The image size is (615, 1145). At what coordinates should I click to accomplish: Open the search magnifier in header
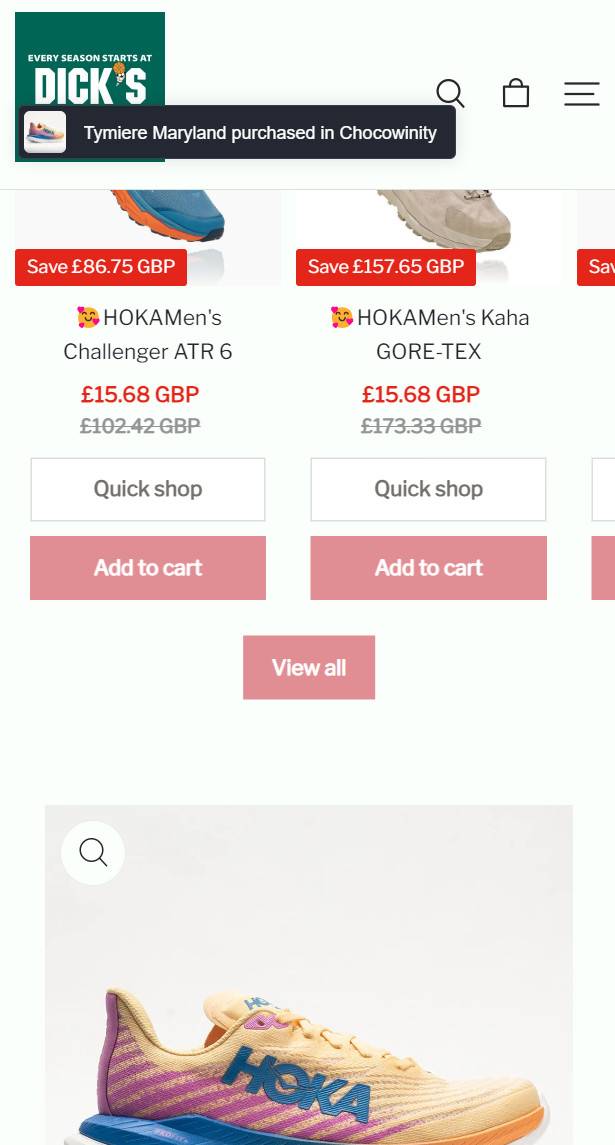[x=451, y=94]
